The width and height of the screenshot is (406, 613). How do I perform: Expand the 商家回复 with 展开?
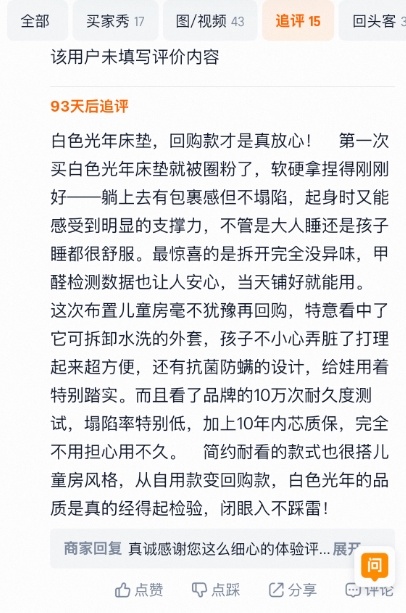click(346, 549)
